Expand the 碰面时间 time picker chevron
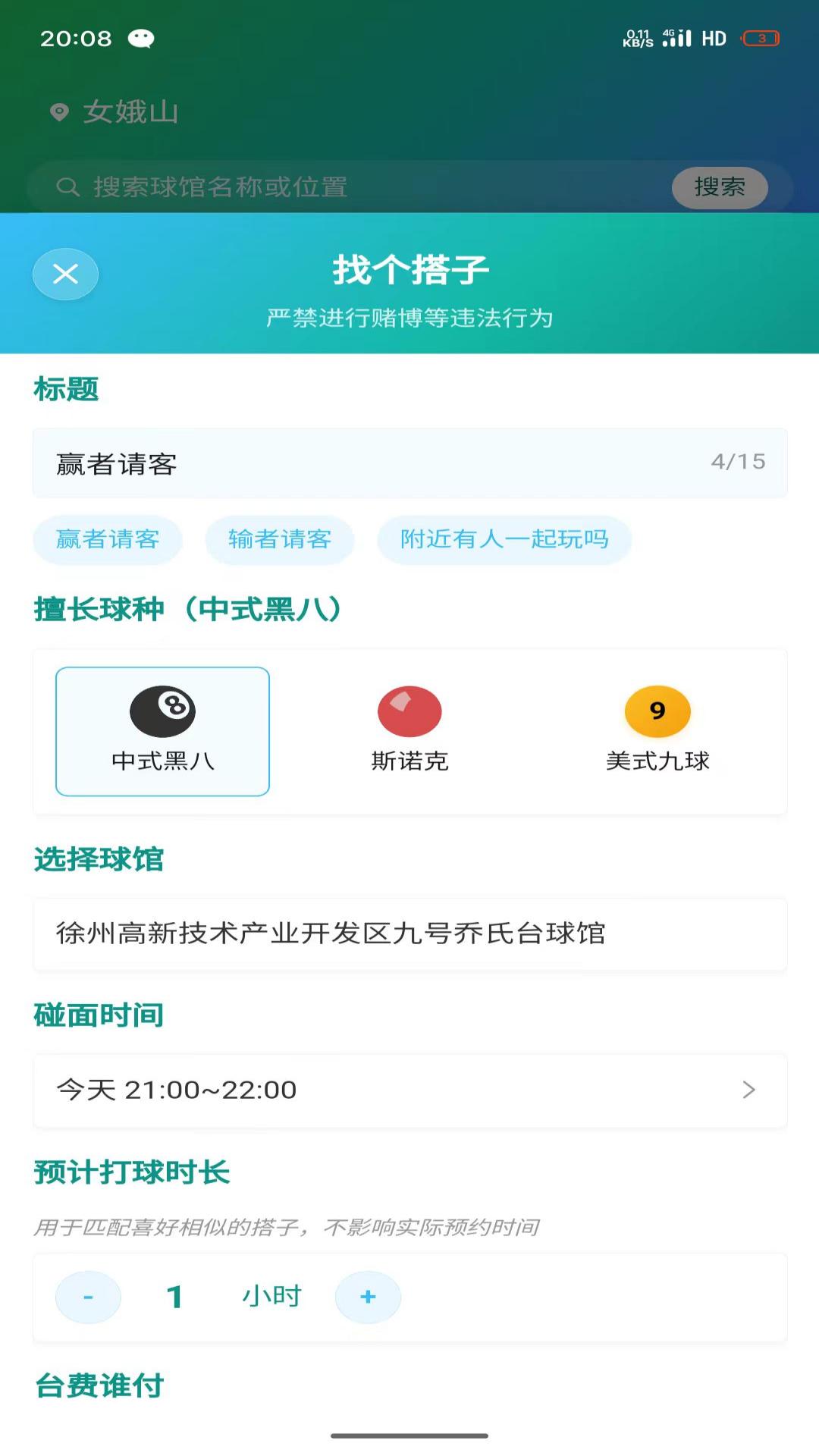 point(749,1090)
